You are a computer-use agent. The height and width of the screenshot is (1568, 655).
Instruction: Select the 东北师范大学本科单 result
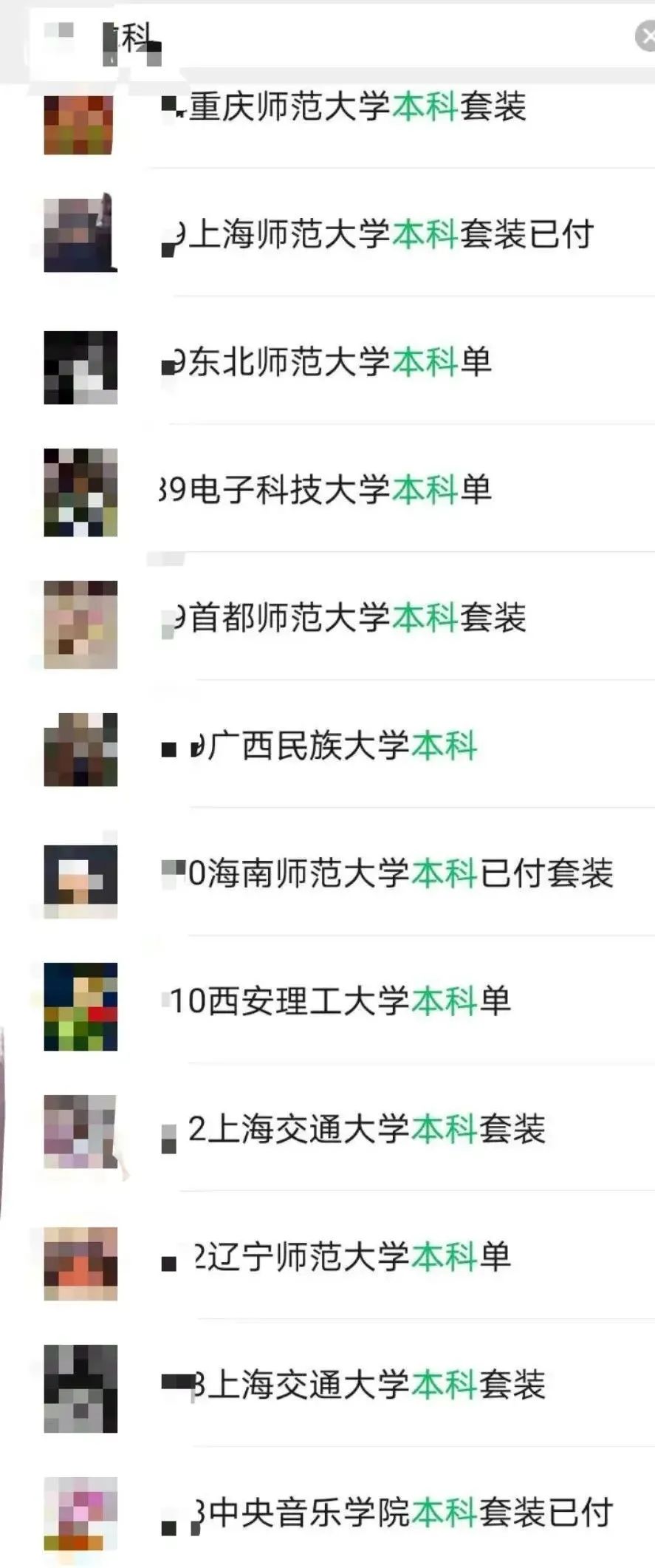pyautogui.click(x=340, y=363)
